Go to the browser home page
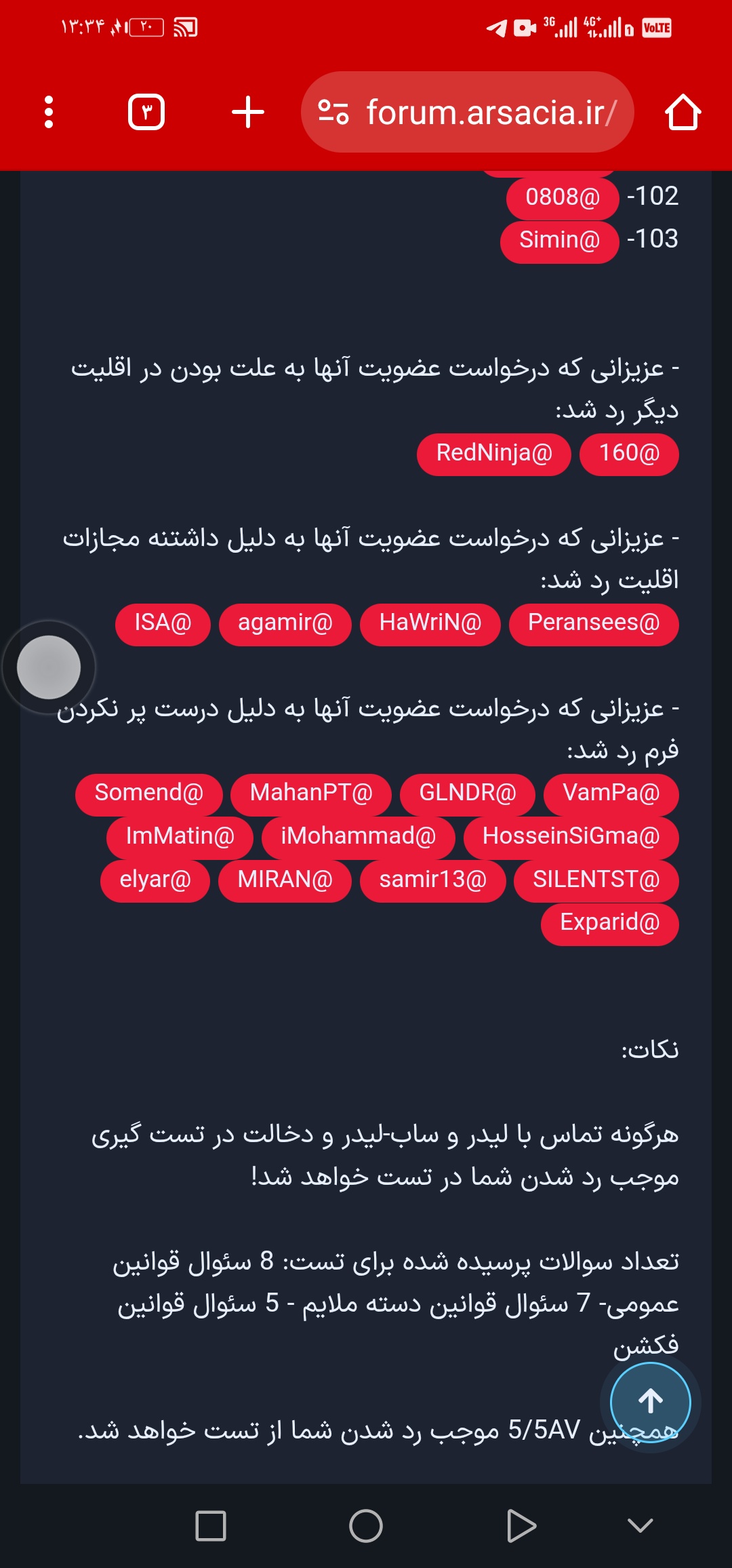 [683, 112]
